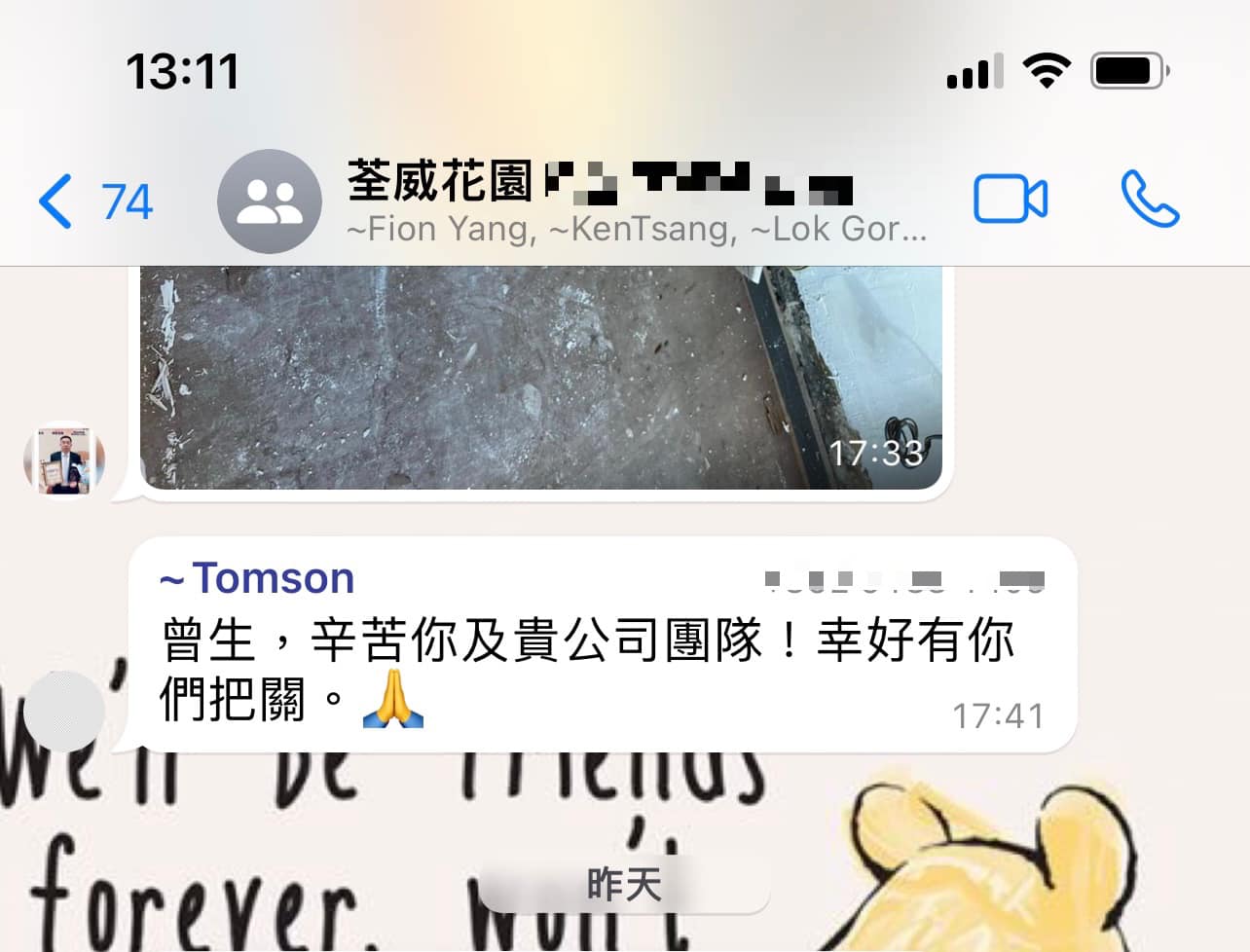Go back to the chat list

coord(92,201)
